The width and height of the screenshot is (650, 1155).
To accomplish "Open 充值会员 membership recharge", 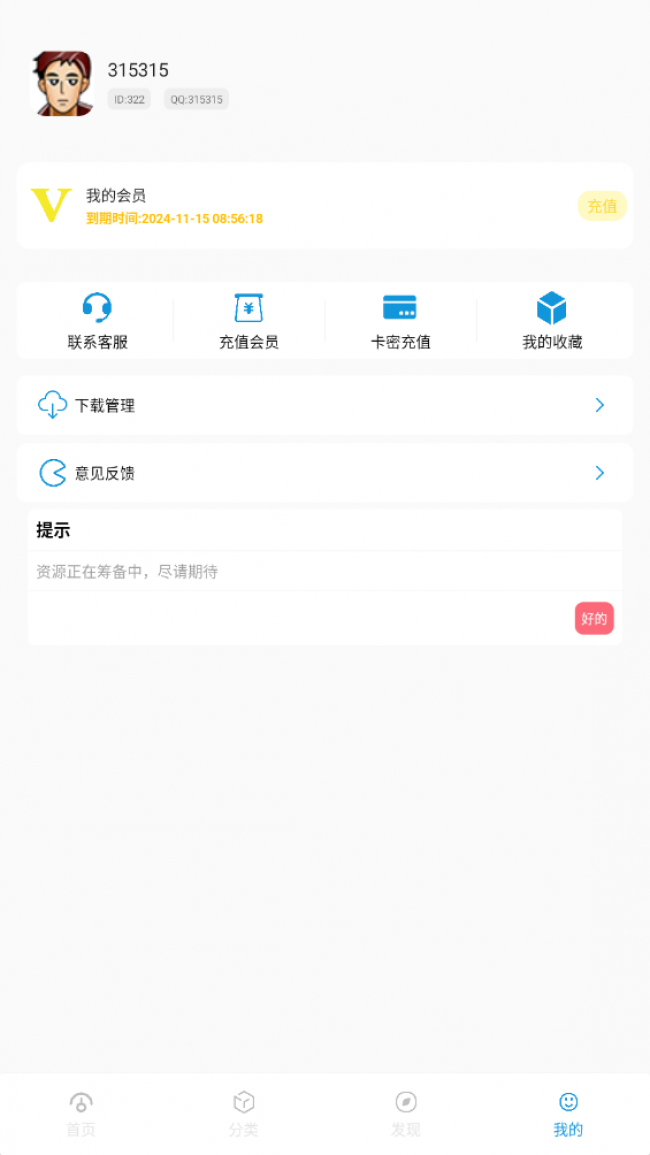I will pyautogui.click(x=249, y=321).
